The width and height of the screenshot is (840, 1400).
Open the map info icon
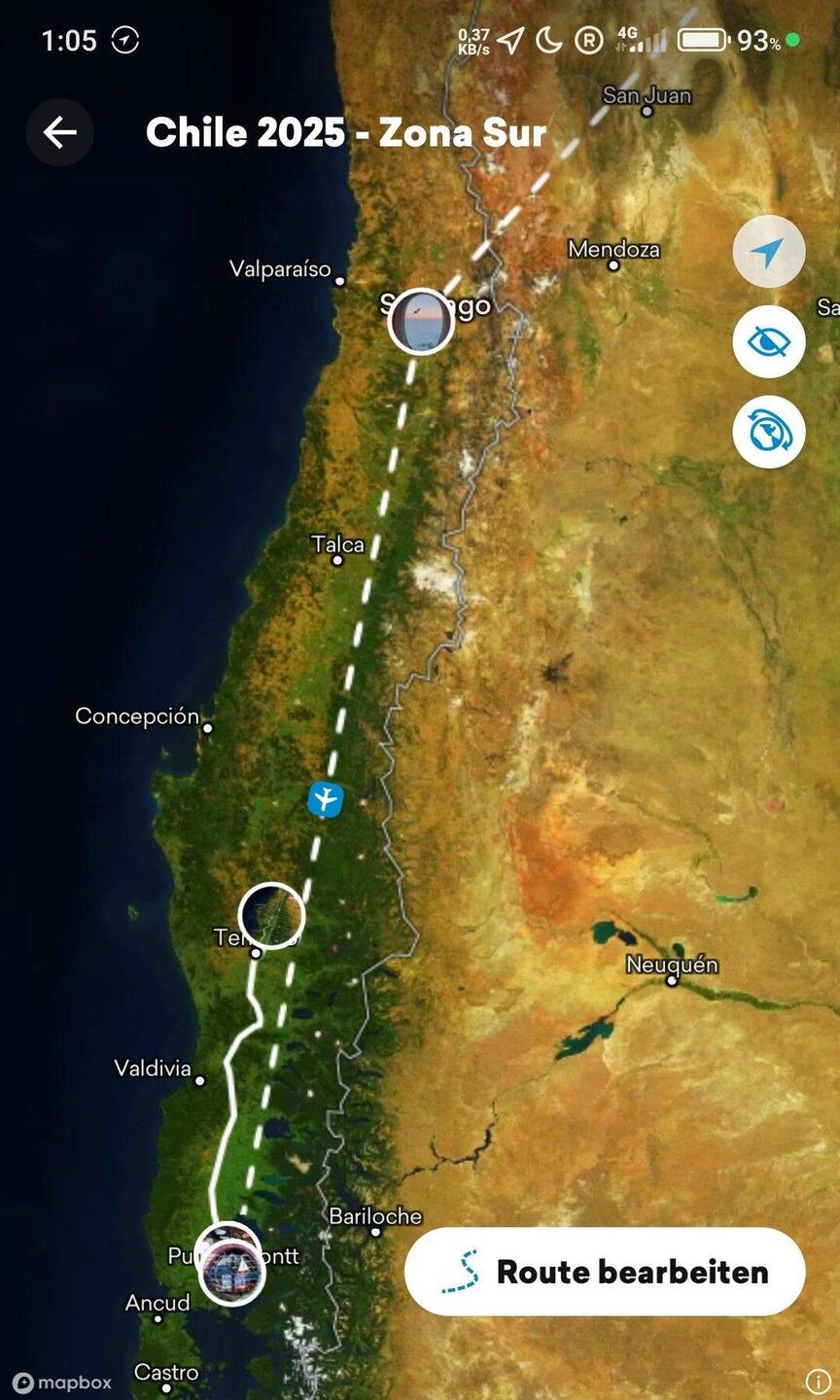pos(817,1381)
